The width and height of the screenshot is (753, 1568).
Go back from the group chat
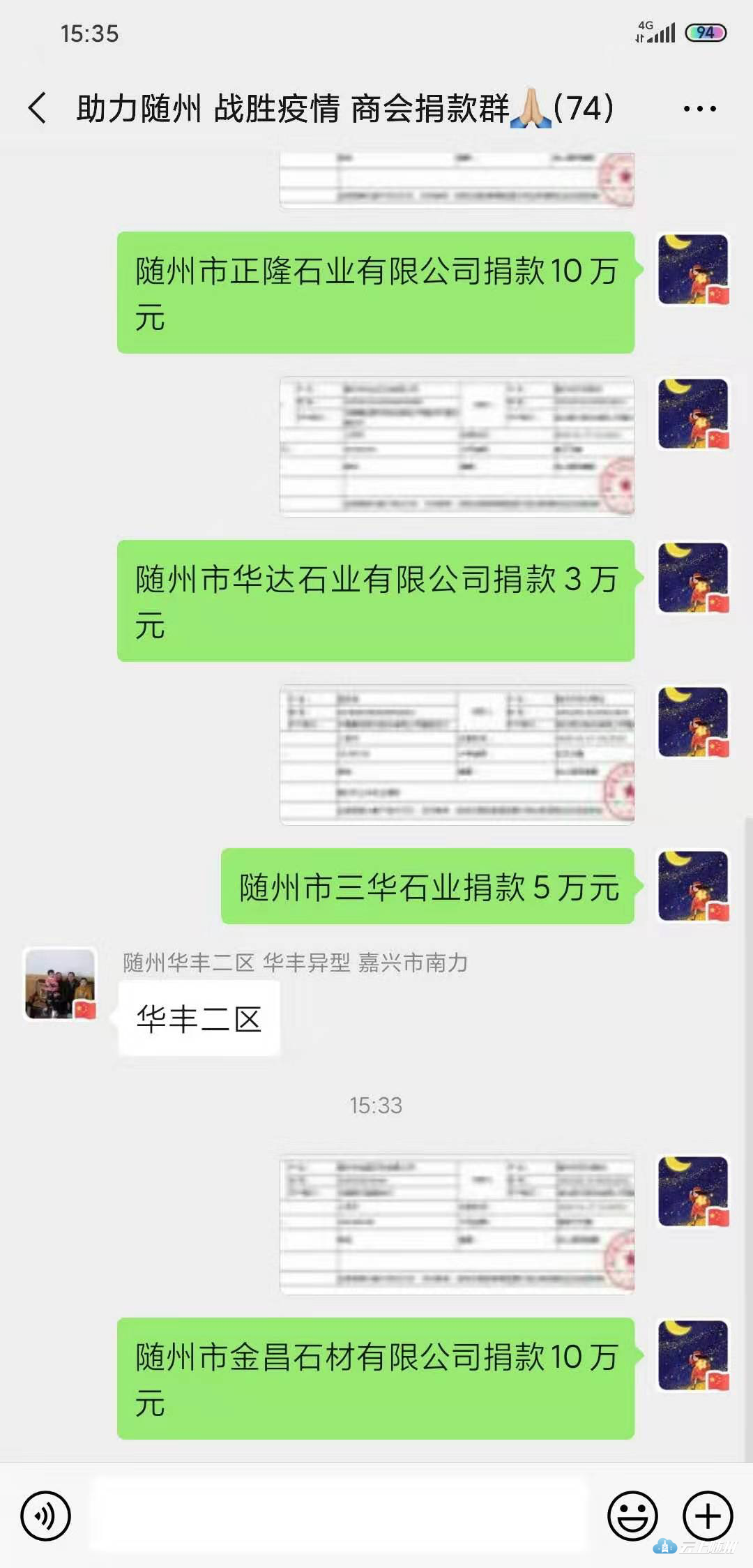pos(38,108)
